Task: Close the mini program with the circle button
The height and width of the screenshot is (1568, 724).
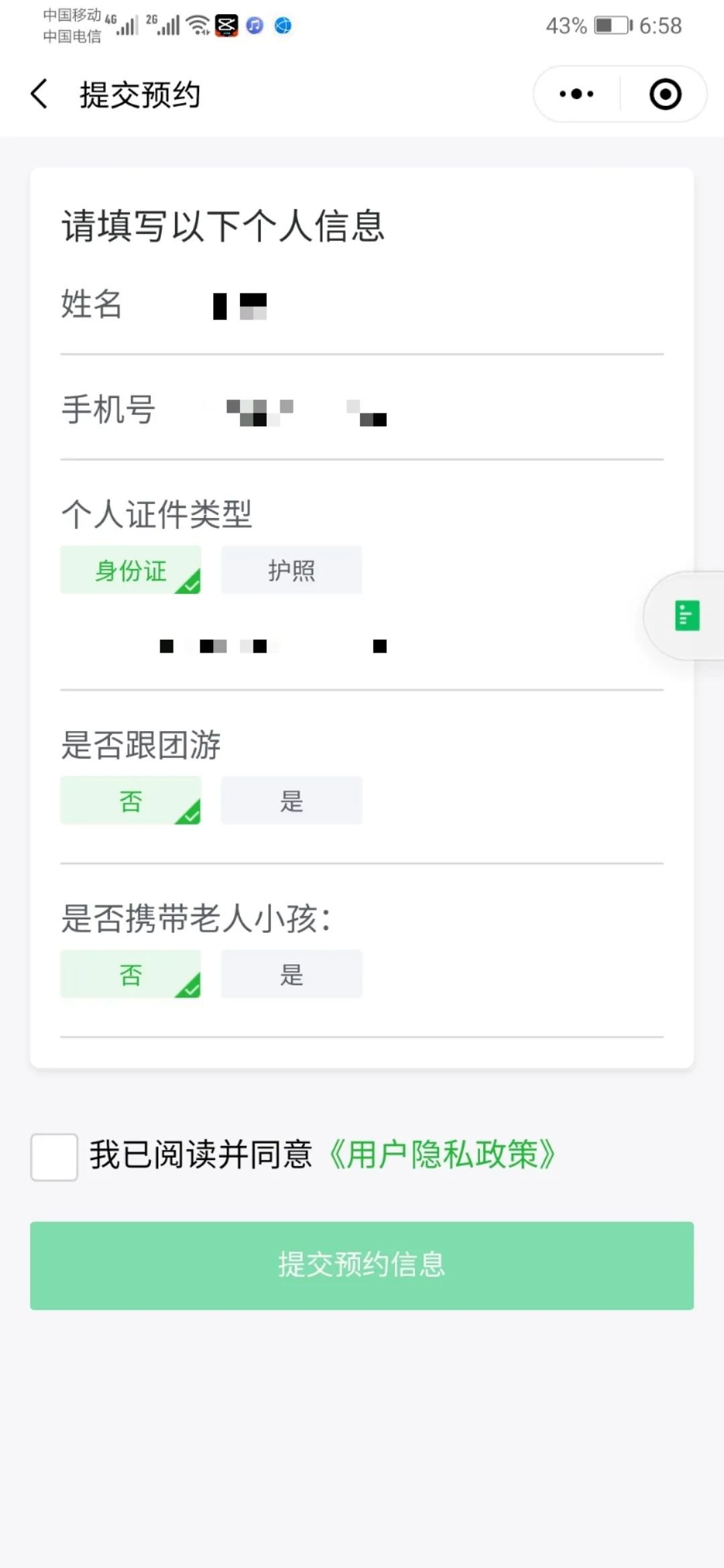Action: coord(665,94)
